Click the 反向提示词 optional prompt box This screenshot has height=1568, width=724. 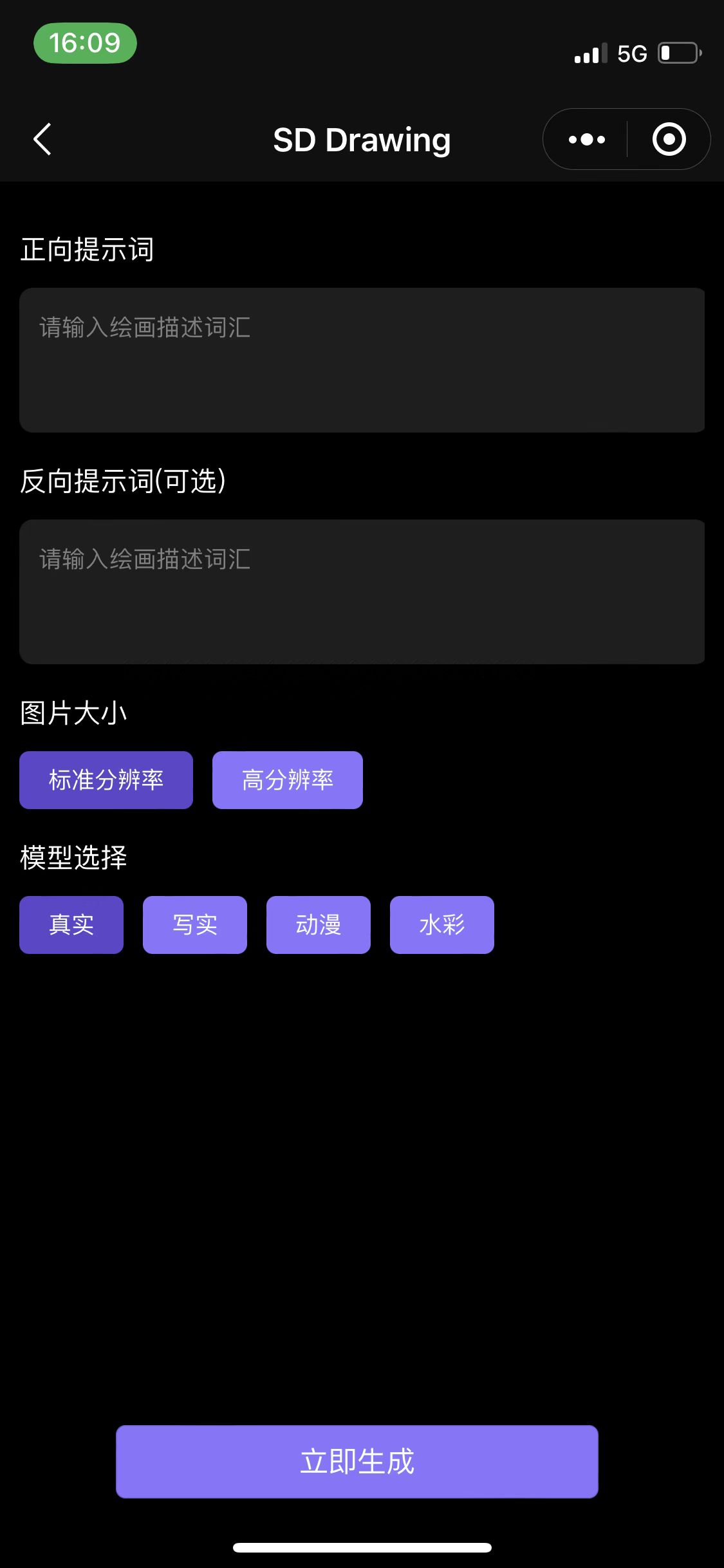point(362,592)
